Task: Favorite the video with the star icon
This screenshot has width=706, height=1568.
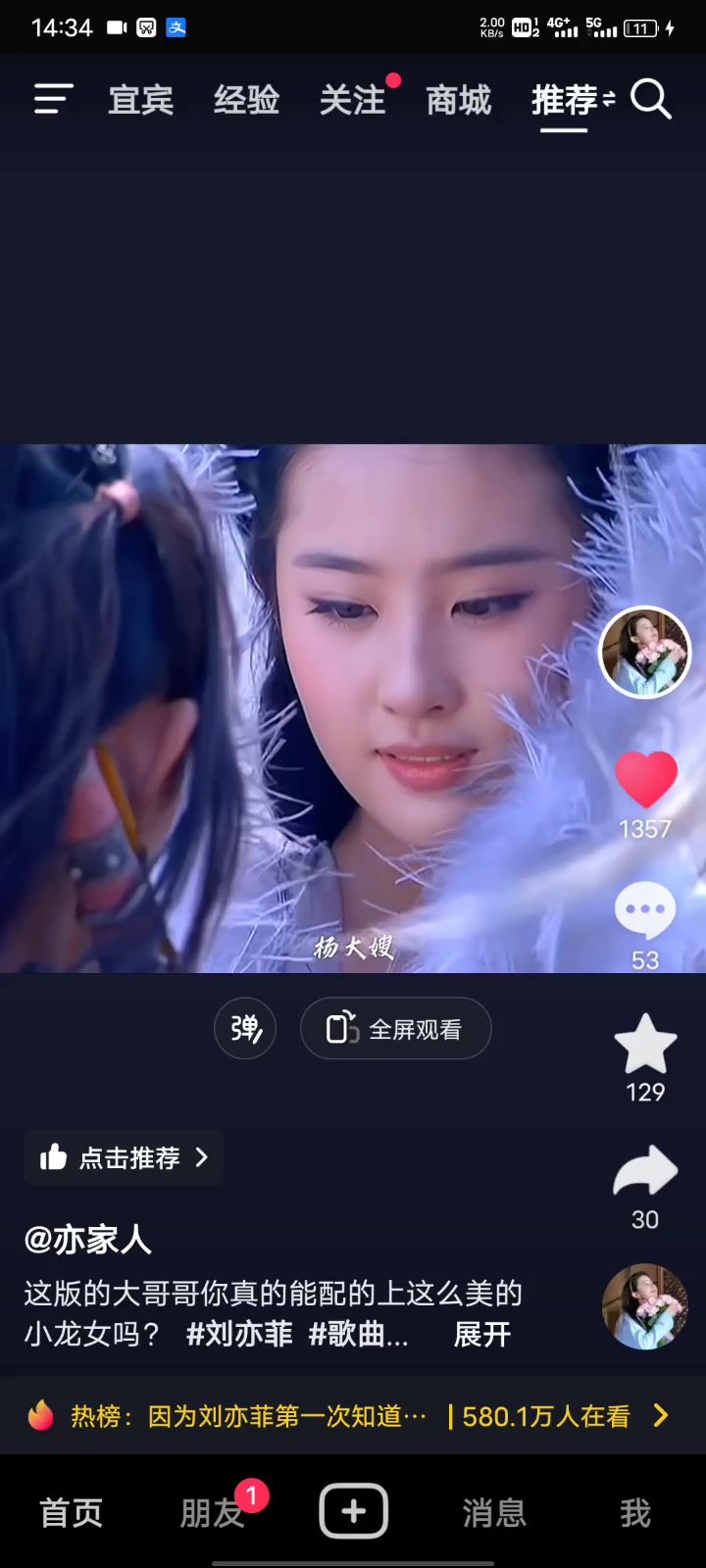Action: pyautogui.click(x=645, y=1044)
